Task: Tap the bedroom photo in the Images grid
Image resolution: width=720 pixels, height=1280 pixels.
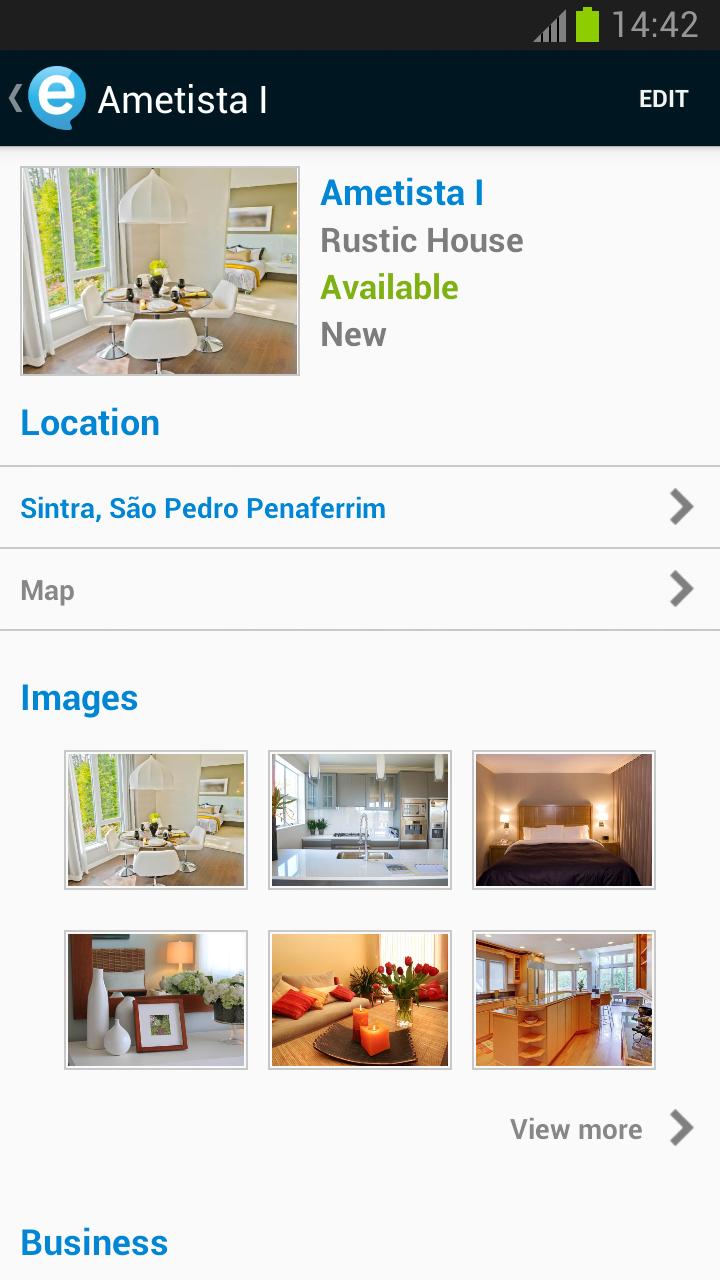Action: click(x=563, y=819)
